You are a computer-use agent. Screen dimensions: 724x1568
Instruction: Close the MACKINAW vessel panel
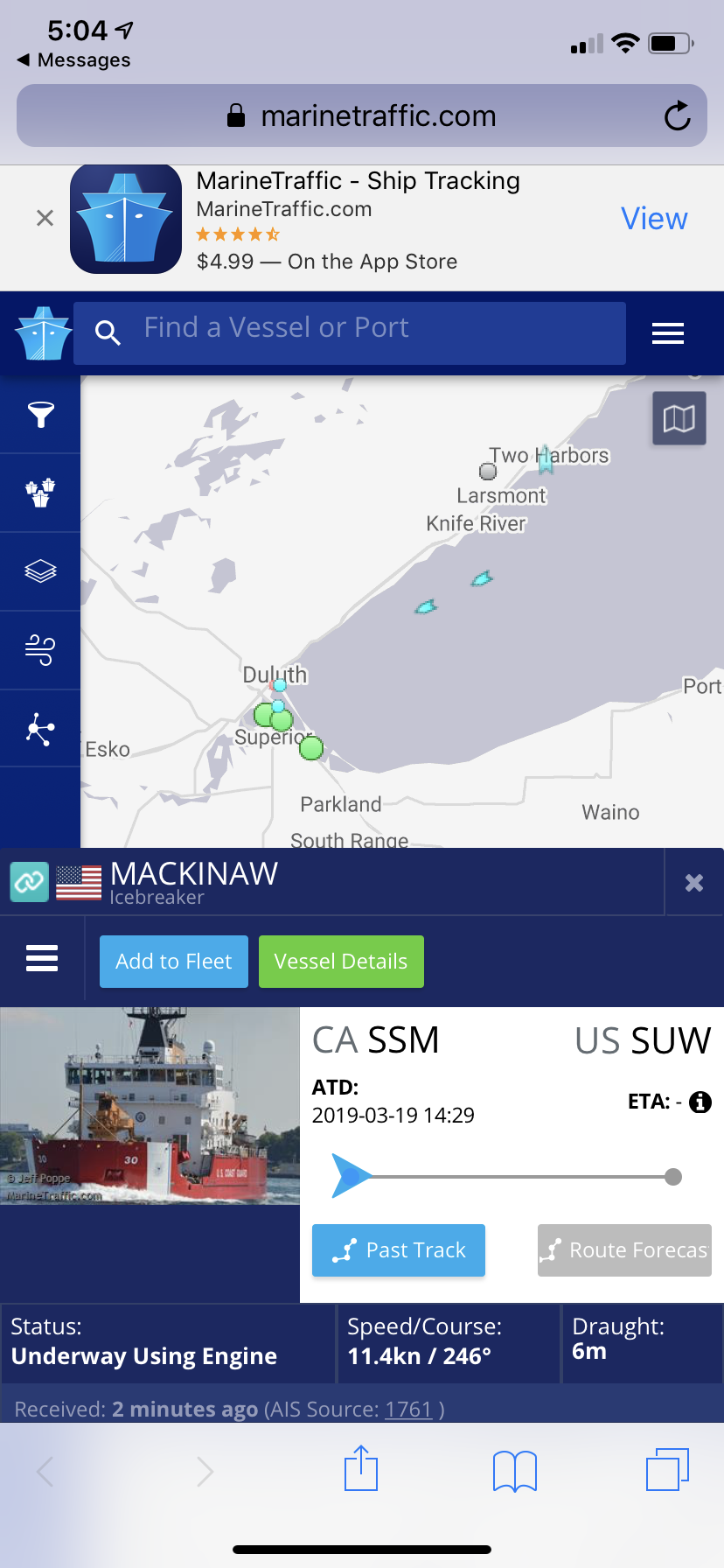click(694, 883)
